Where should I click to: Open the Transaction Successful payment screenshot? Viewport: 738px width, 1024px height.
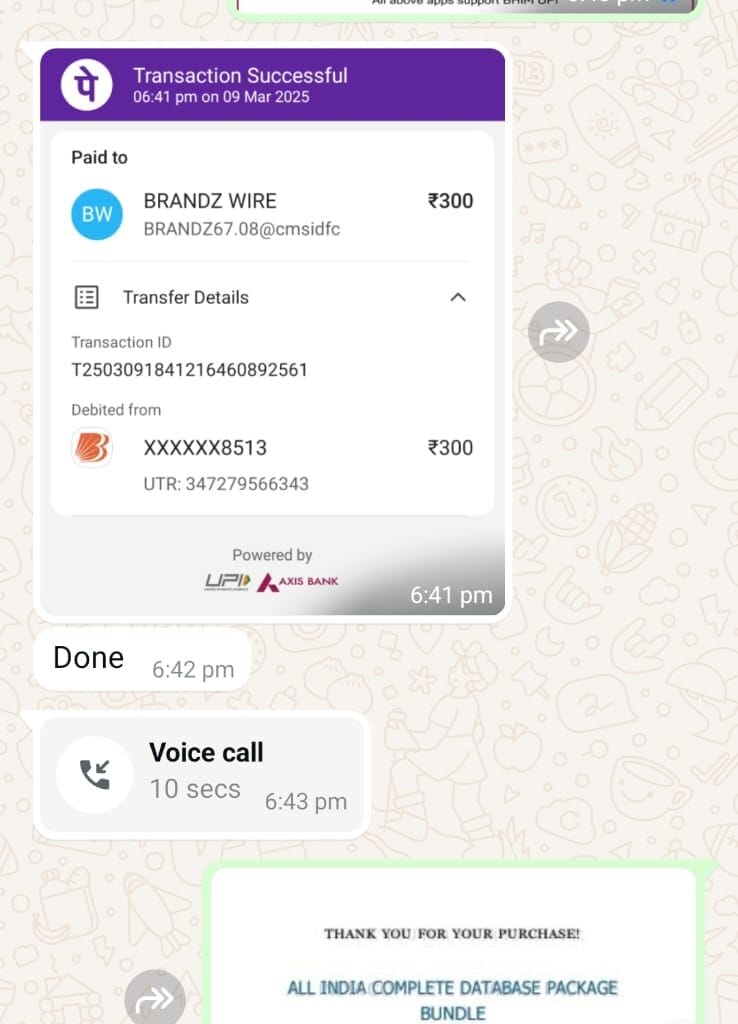pyautogui.click(x=270, y=330)
